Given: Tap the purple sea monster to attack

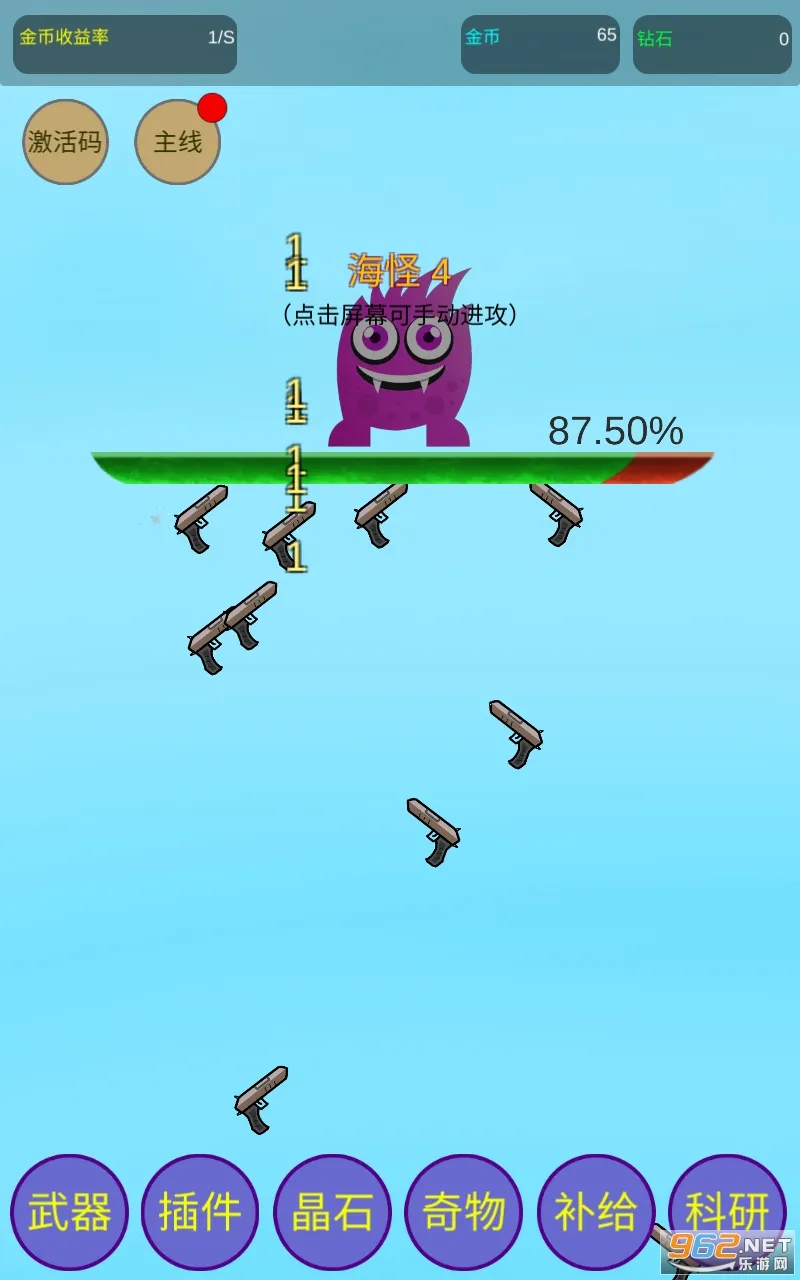Looking at the screenshot, I should (x=400, y=370).
